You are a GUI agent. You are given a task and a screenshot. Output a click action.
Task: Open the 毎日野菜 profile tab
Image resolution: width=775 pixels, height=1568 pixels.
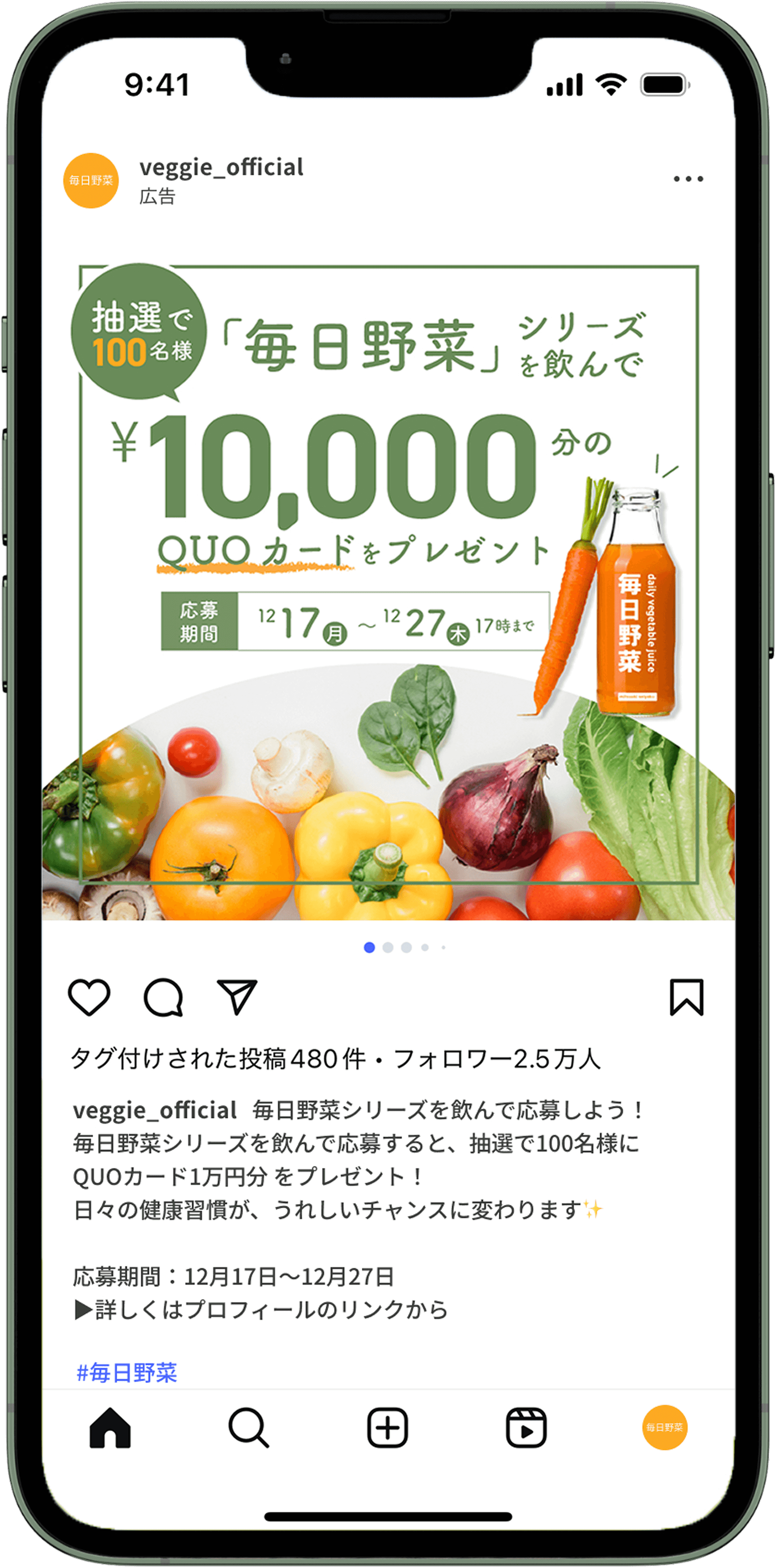pos(664,1427)
